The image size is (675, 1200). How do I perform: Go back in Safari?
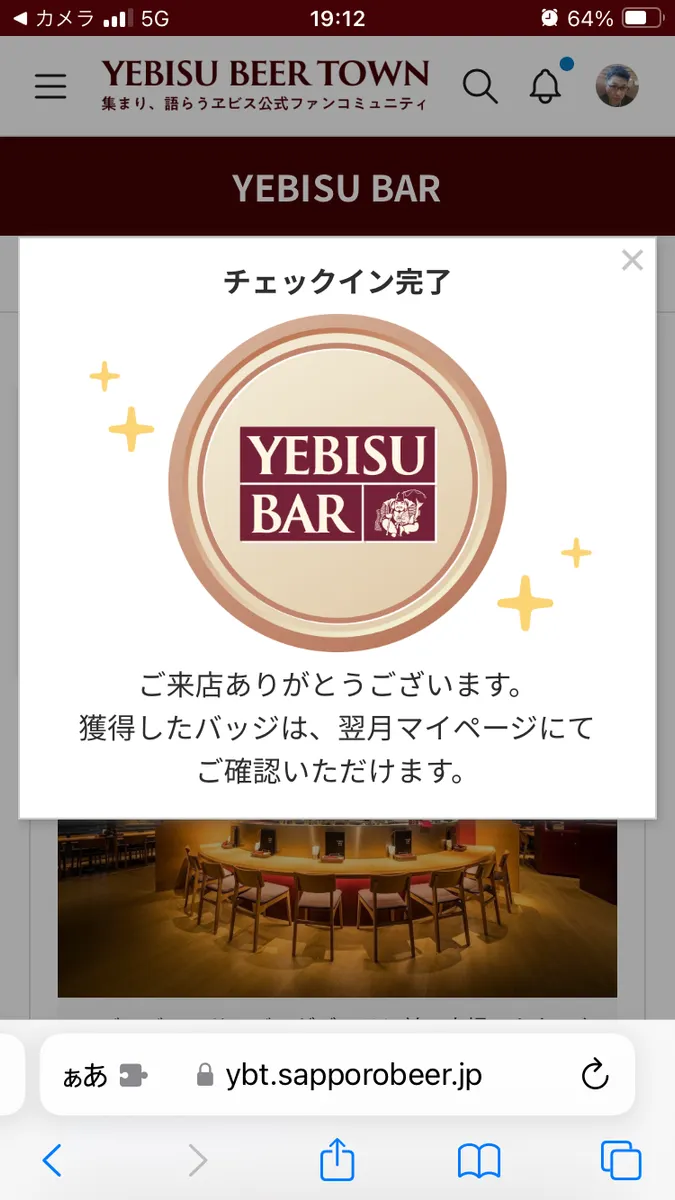click(52, 1160)
